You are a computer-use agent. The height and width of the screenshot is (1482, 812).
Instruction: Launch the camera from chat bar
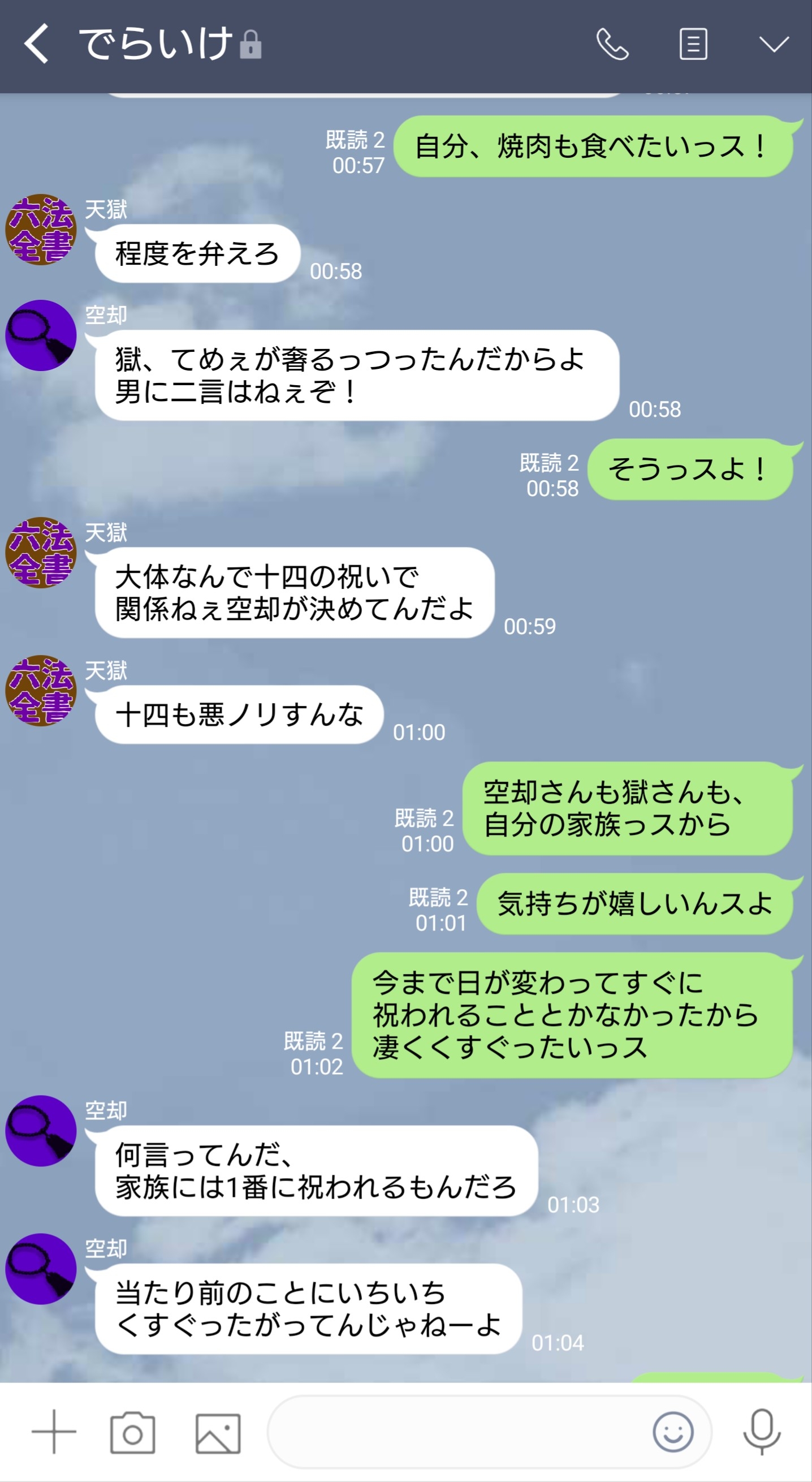point(132,1433)
